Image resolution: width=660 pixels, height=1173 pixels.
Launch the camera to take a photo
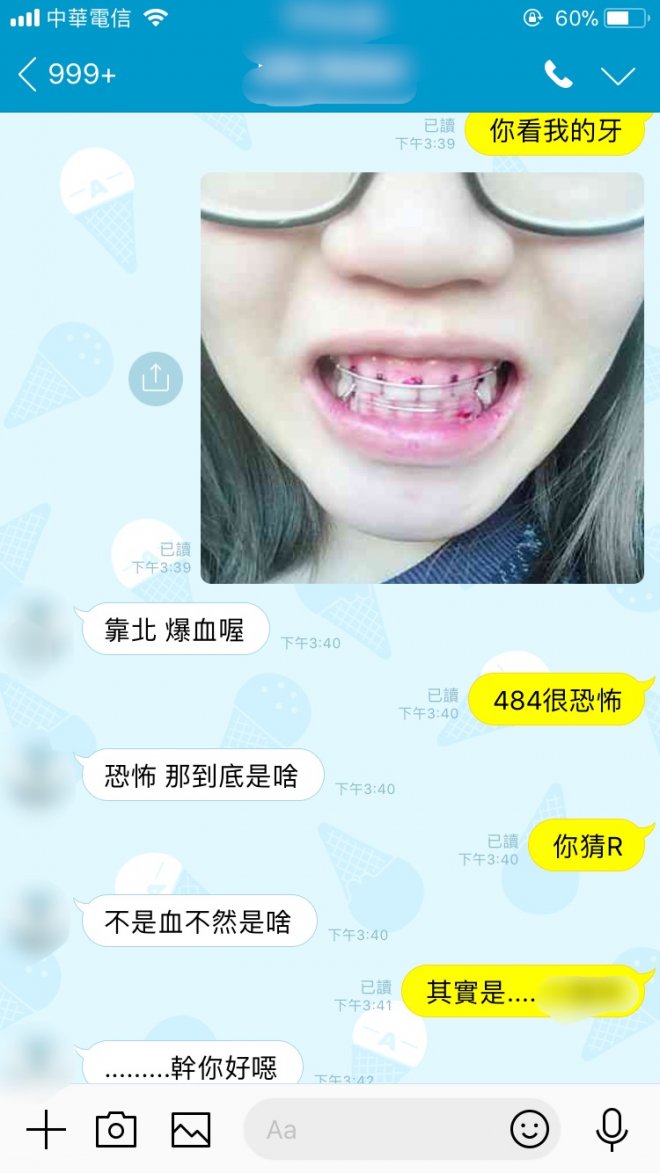pyautogui.click(x=116, y=1130)
